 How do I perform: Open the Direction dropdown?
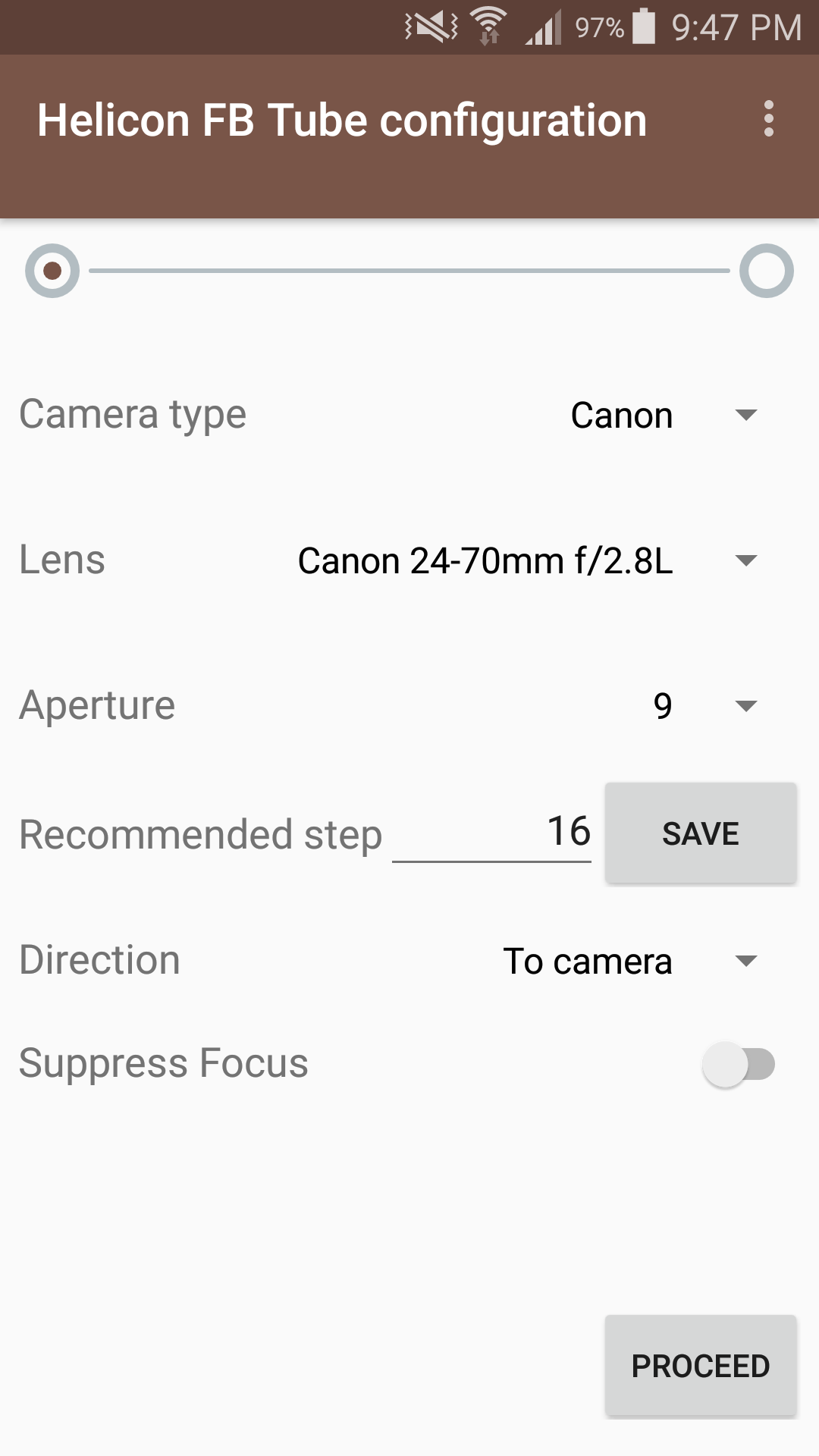[x=631, y=961]
